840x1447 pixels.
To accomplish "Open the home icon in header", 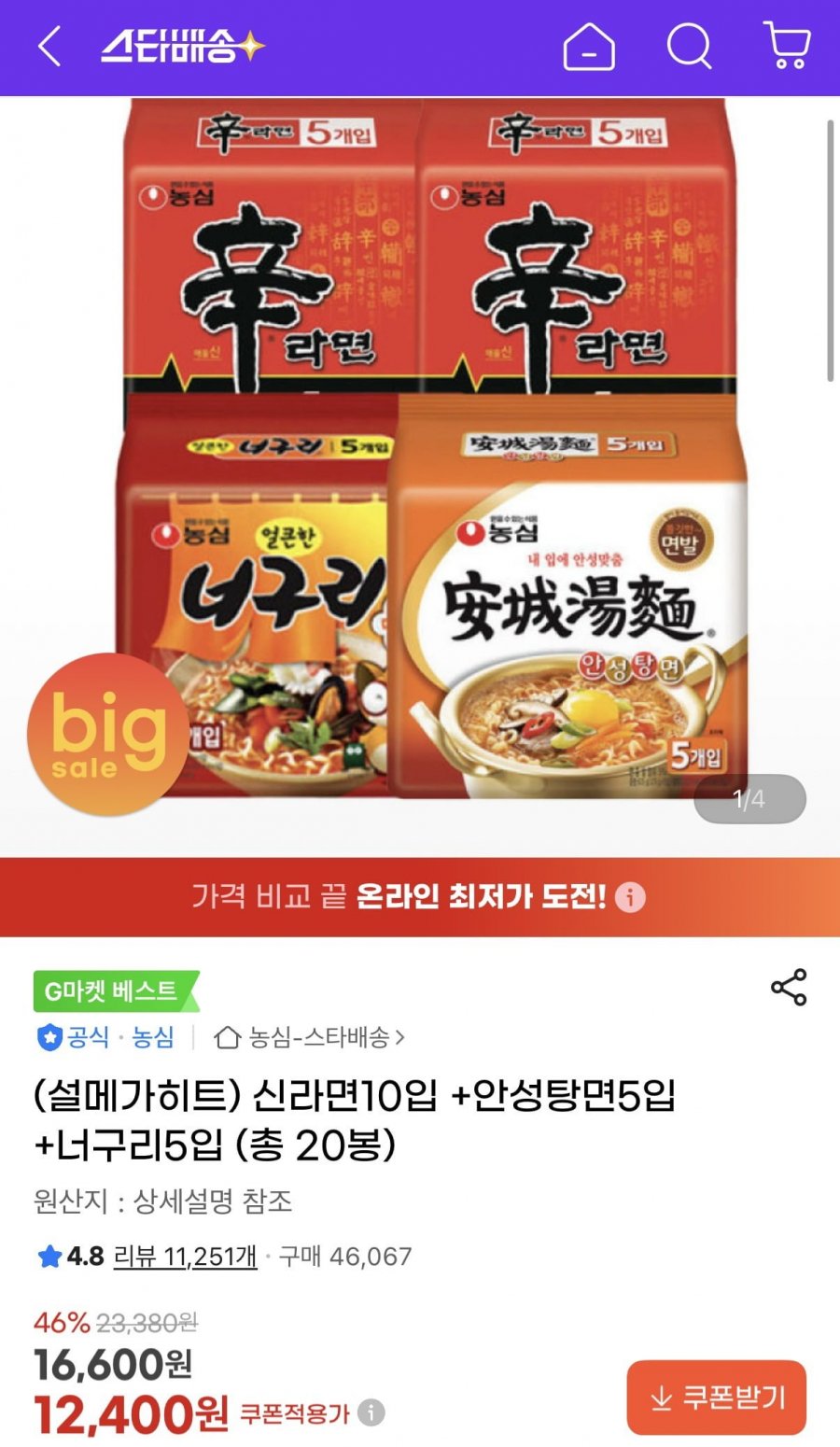I will [589, 47].
